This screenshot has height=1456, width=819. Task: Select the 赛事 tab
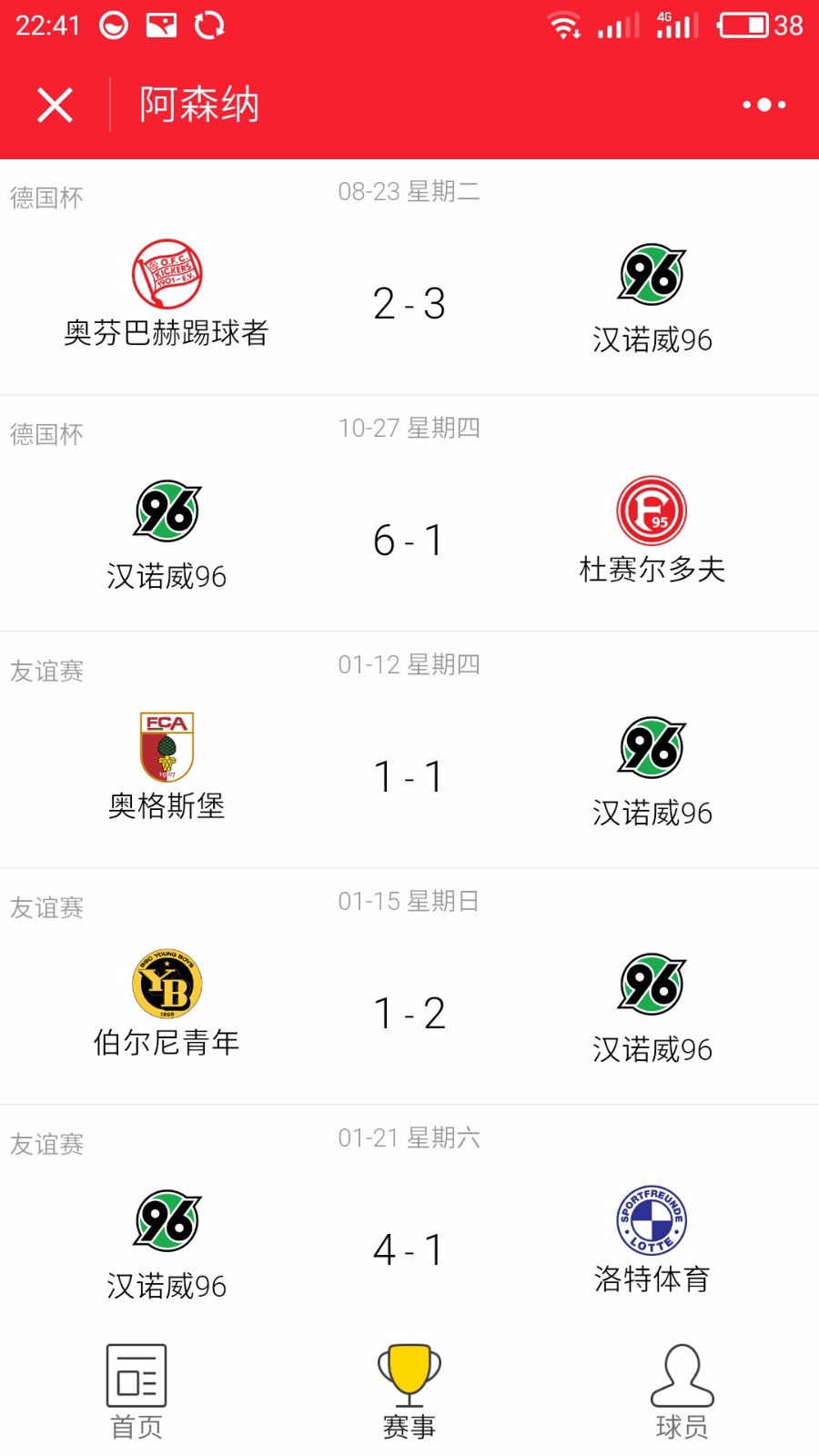(x=409, y=1392)
